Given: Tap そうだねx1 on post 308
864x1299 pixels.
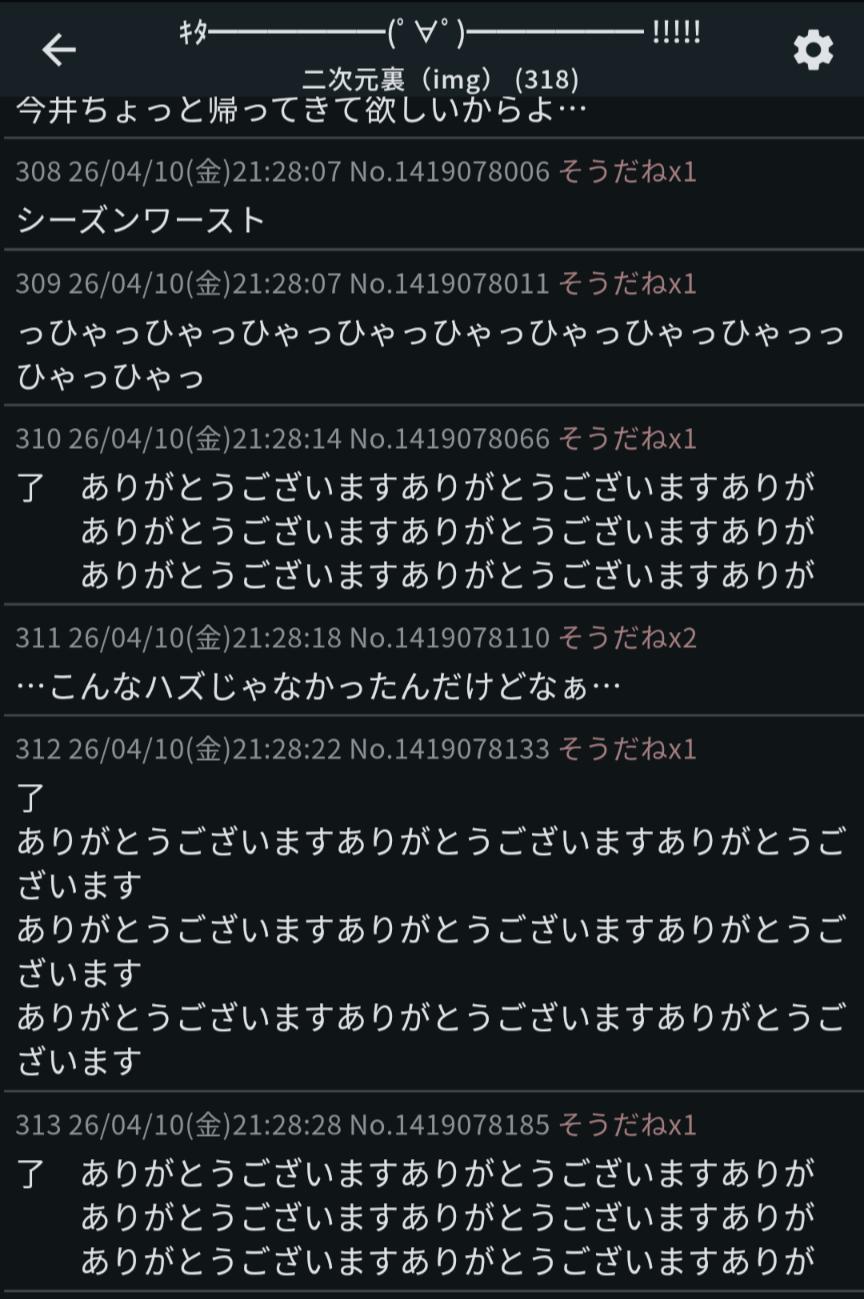Looking at the screenshot, I should 627,172.
